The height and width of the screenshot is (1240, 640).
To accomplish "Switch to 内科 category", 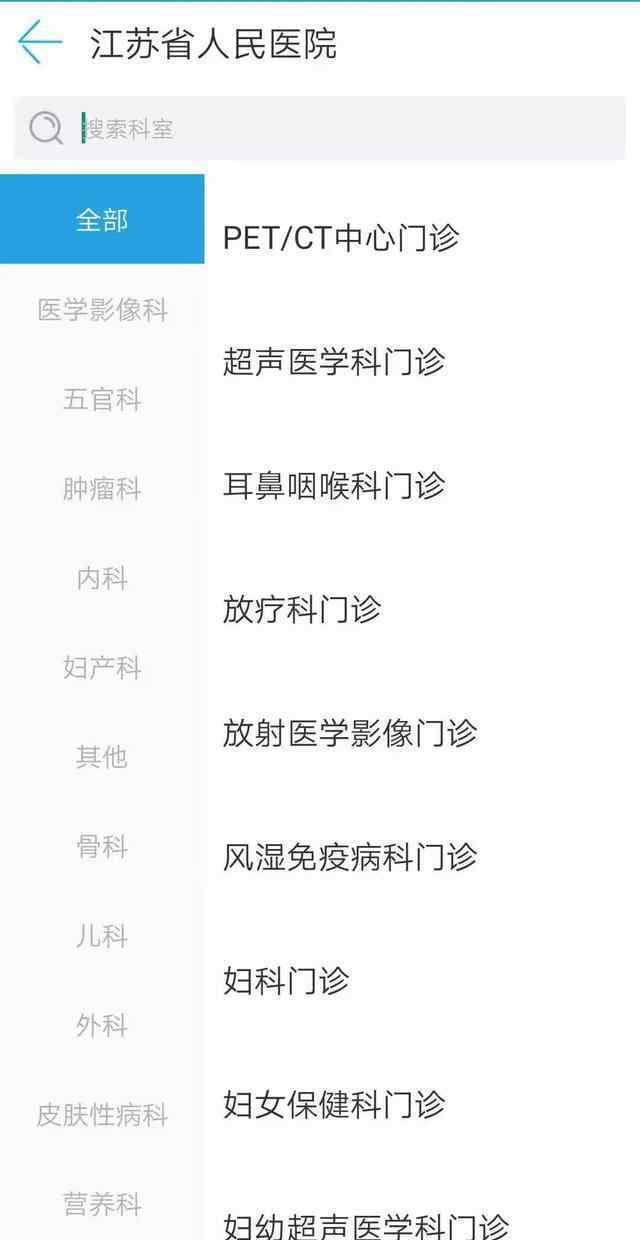I will 102,578.
